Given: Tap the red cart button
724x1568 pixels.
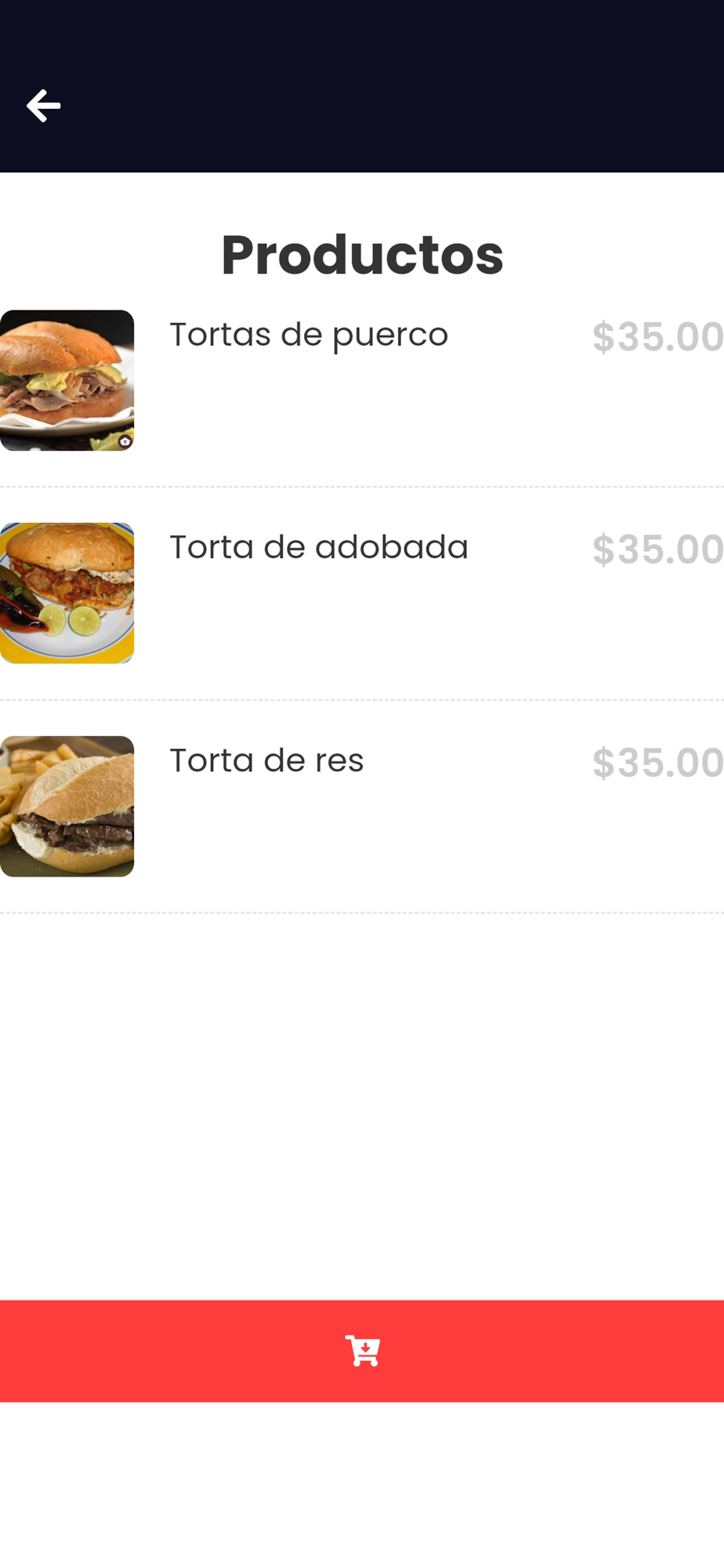Looking at the screenshot, I should (362, 1351).
